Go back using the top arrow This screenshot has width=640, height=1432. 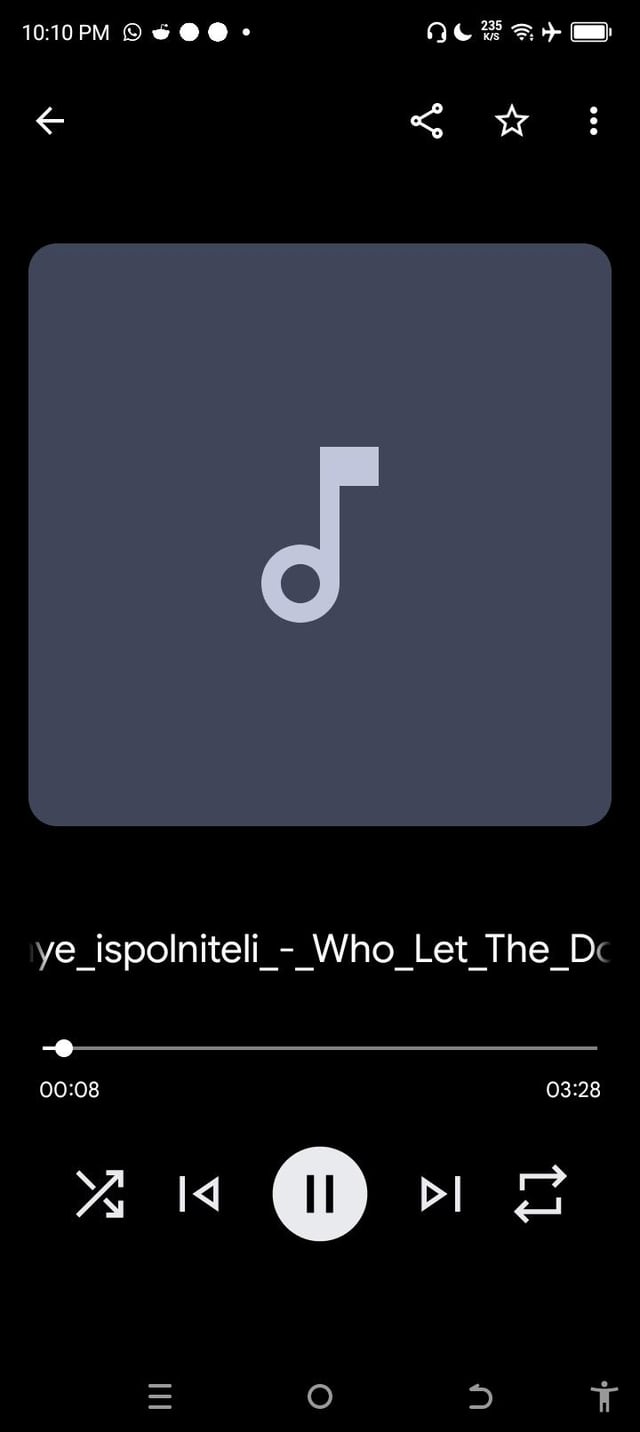pyautogui.click(x=49, y=122)
